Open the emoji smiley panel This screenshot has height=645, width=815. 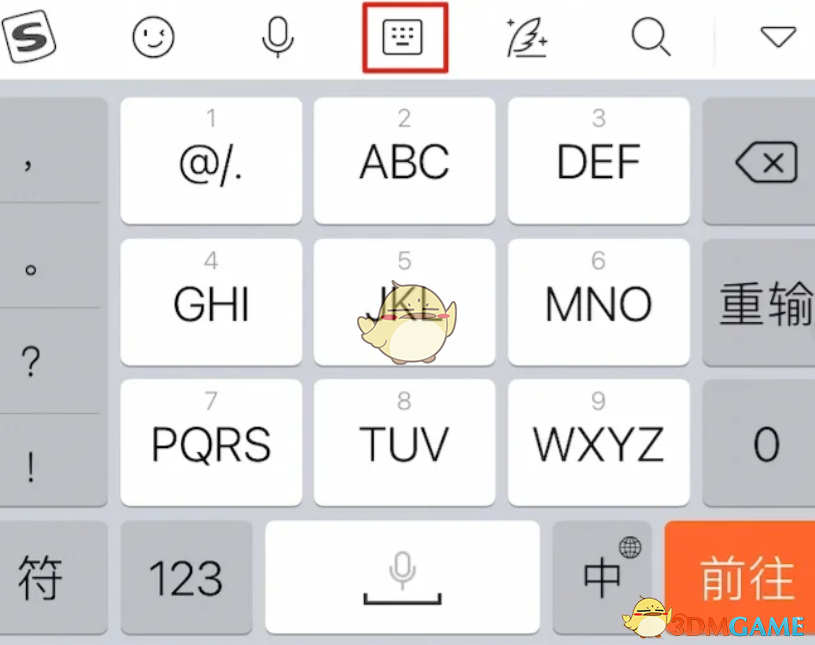(x=154, y=38)
